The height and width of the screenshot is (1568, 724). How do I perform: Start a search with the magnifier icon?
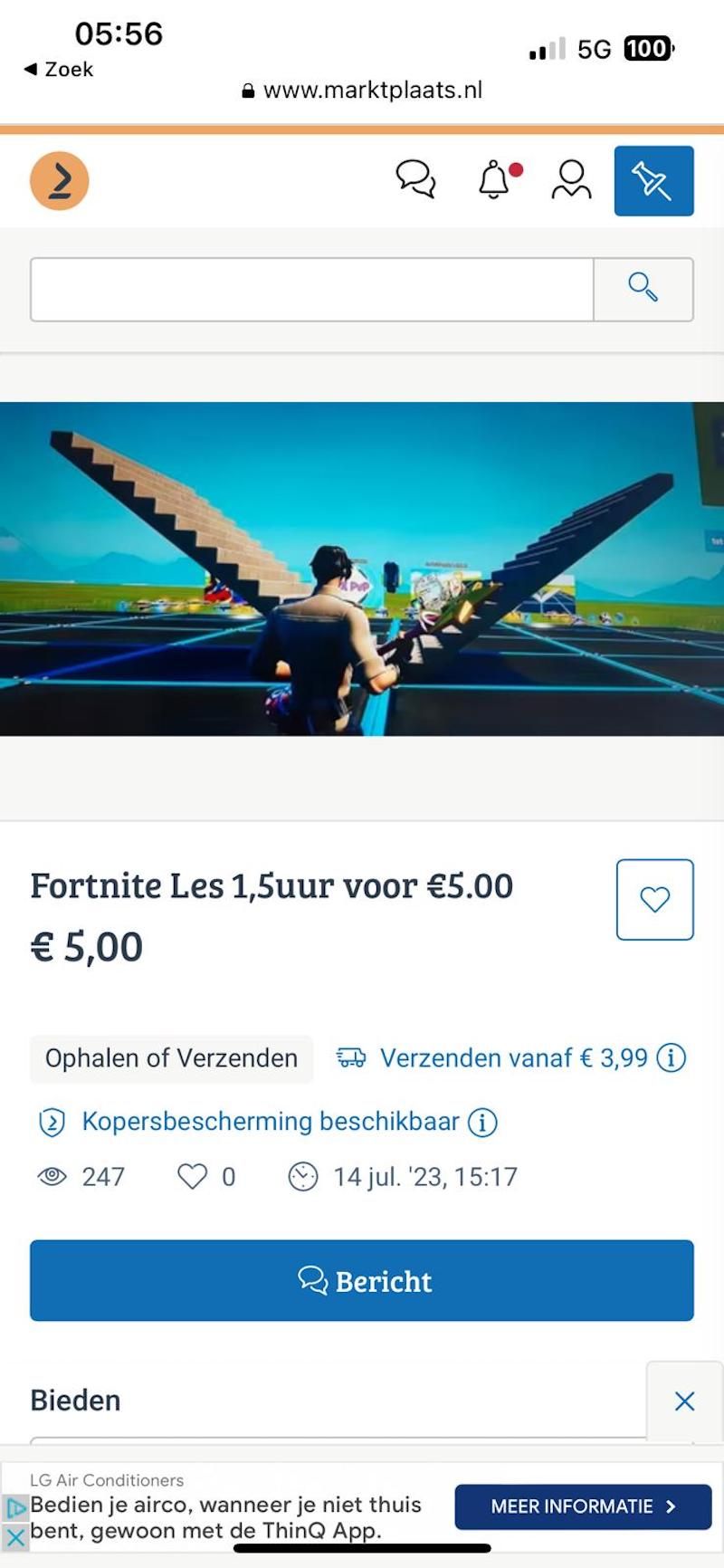click(x=643, y=289)
